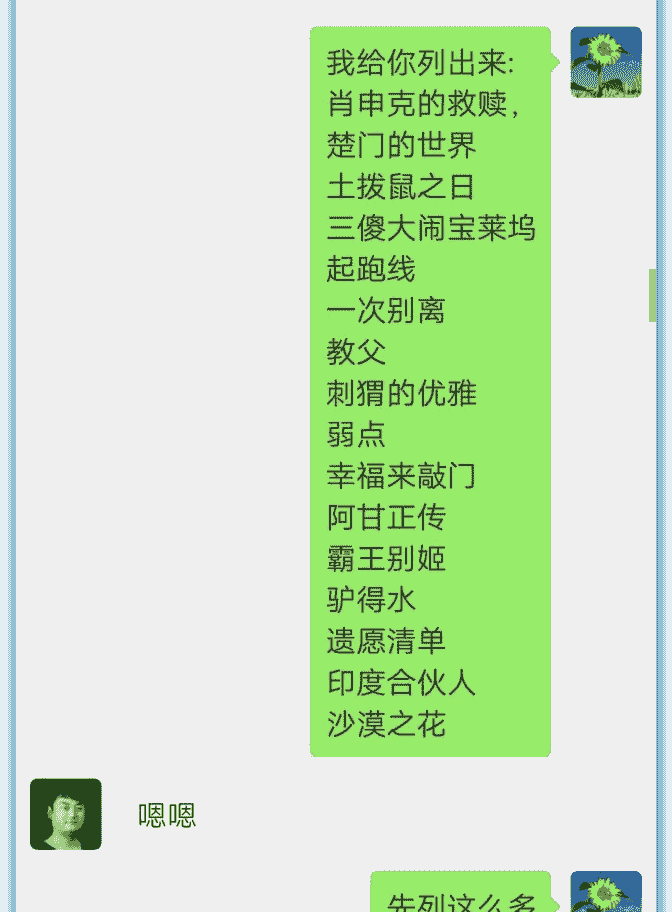
Task: Open the contact's avatar beside 嗯嗯
Action: coord(66,814)
